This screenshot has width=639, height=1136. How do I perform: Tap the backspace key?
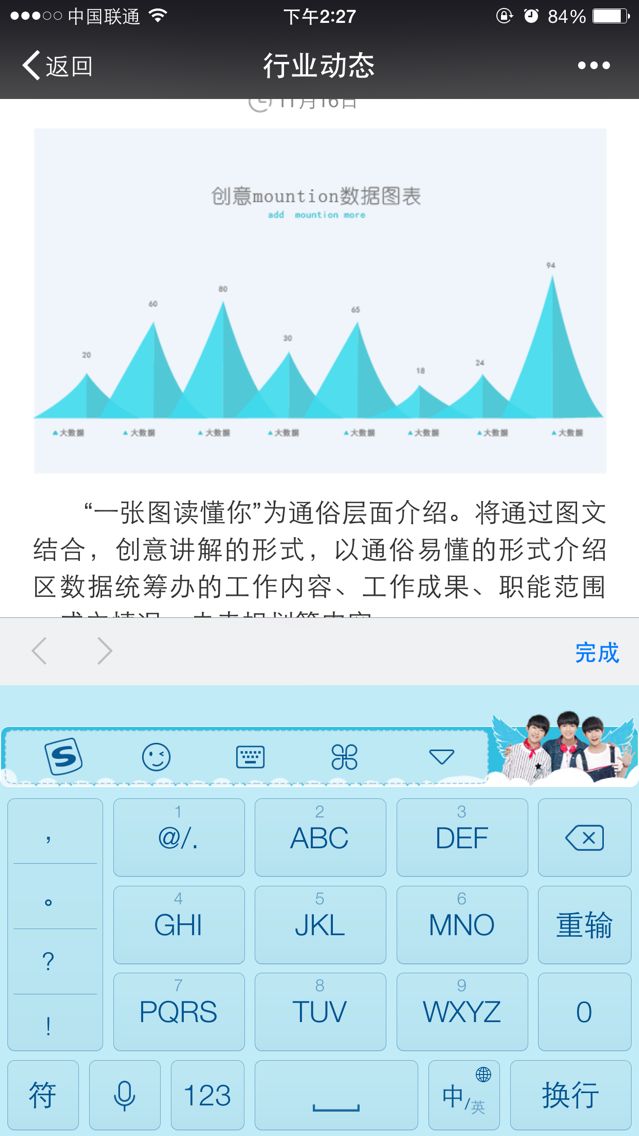click(x=585, y=838)
